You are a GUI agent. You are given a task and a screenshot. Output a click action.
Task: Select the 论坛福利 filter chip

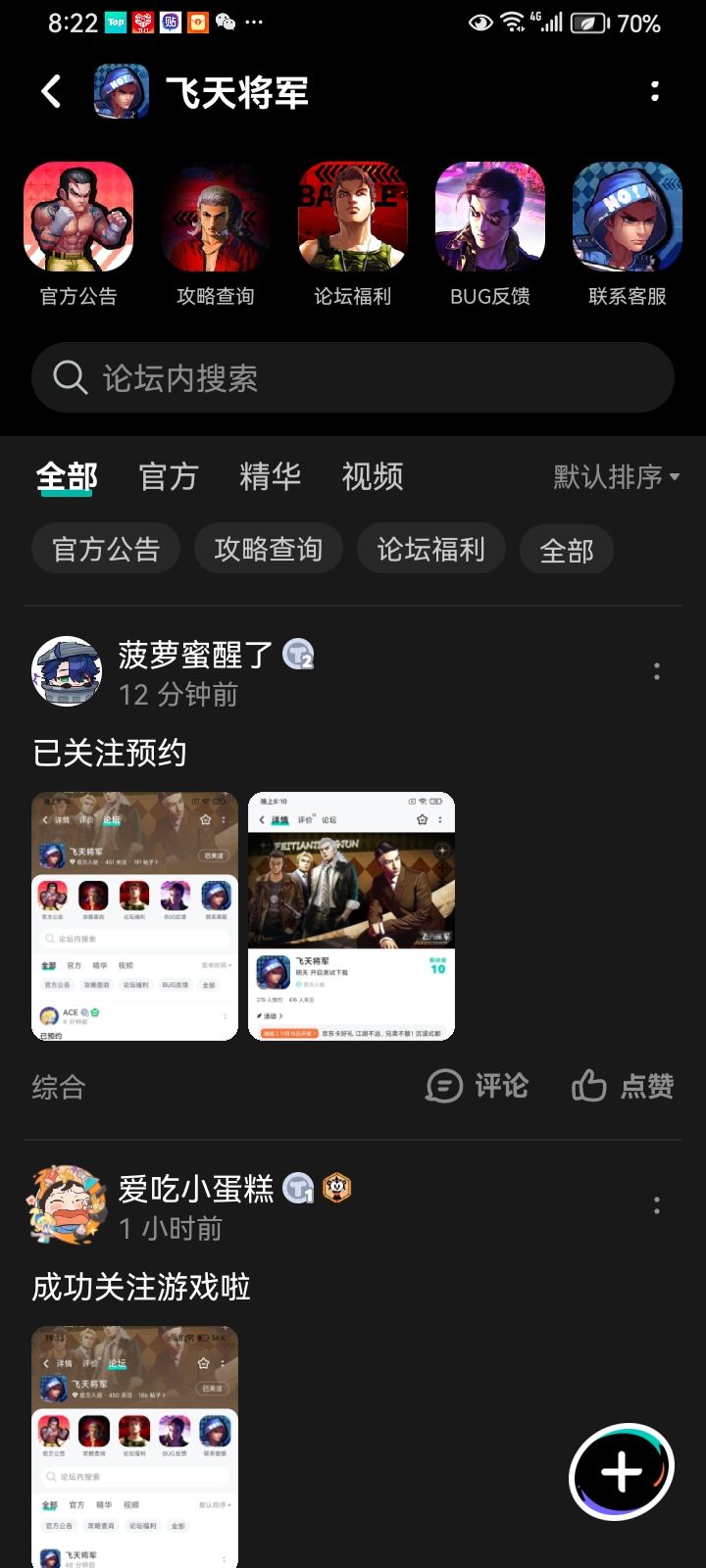(x=431, y=549)
